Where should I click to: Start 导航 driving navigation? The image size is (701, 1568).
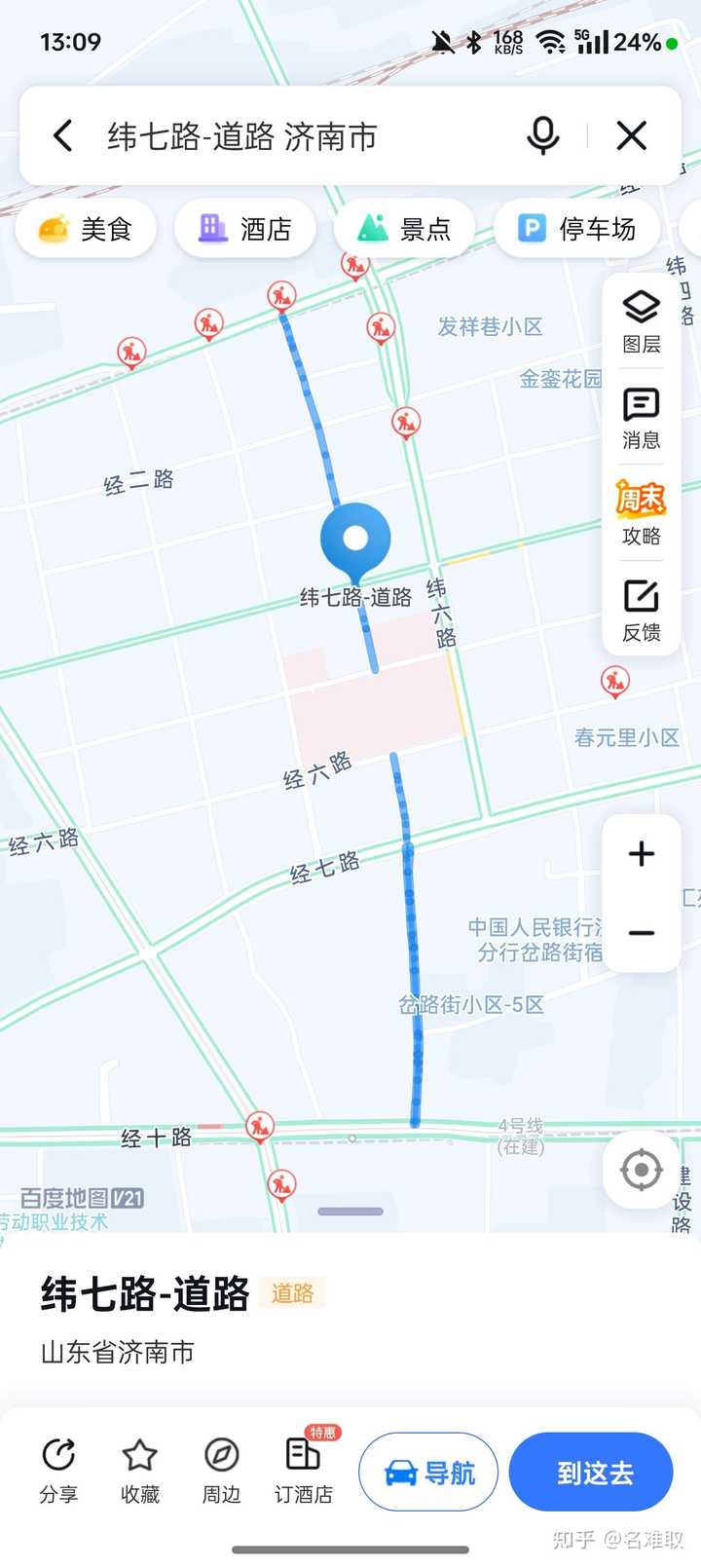(x=428, y=1473)
